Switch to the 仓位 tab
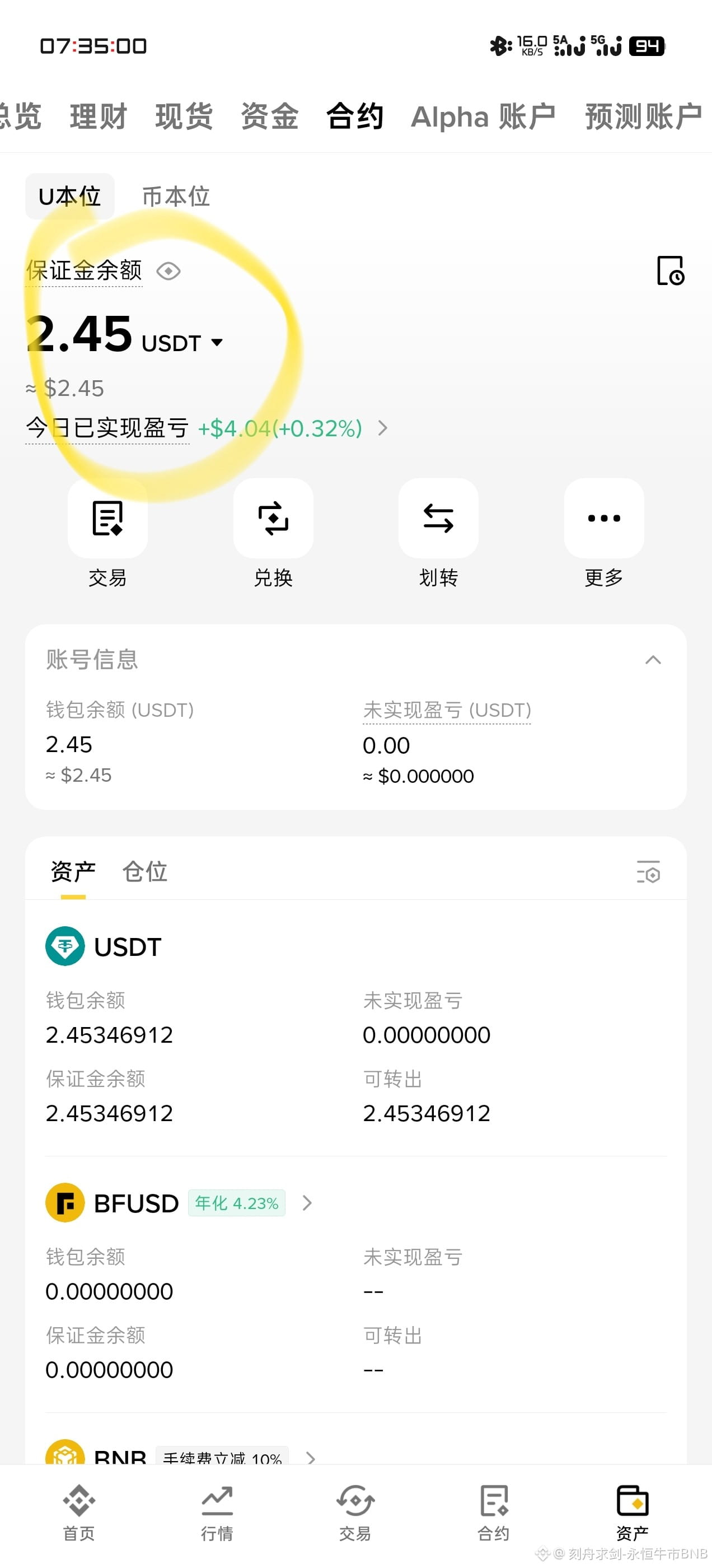Image resolution: width=712 pixels, height=1568 pixels. pos(145,872)
